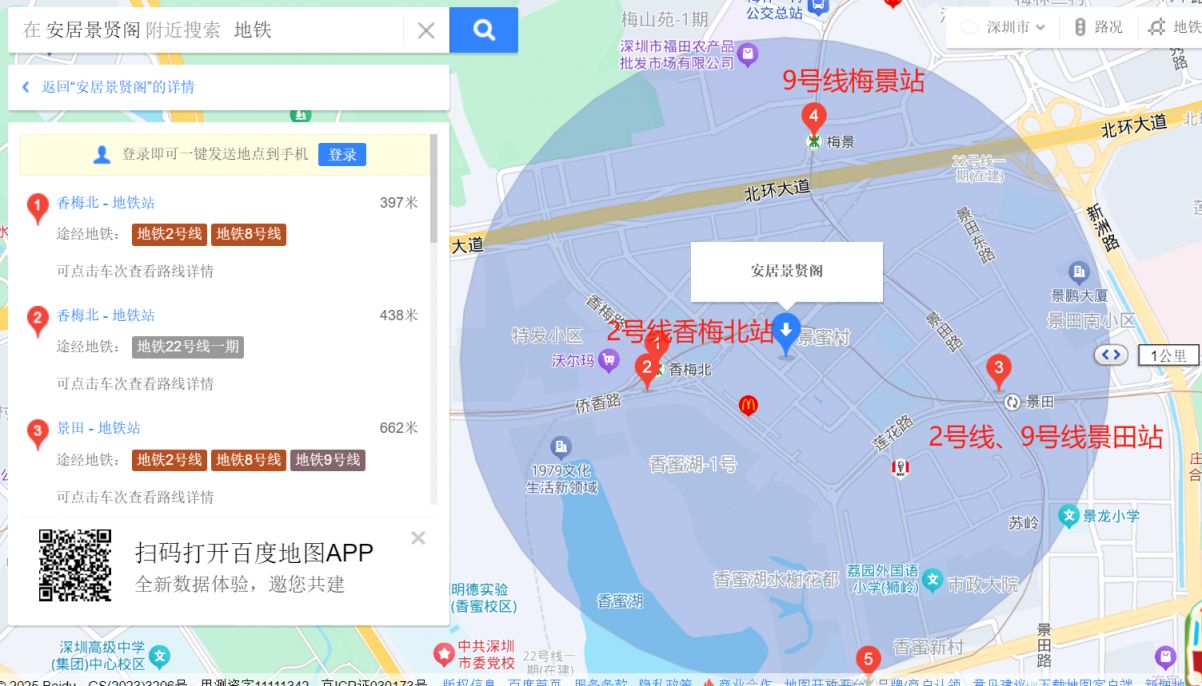Select 地铁9号线 tag under 景田
This screenshot has height=686, width=1202.
[328, 460]
